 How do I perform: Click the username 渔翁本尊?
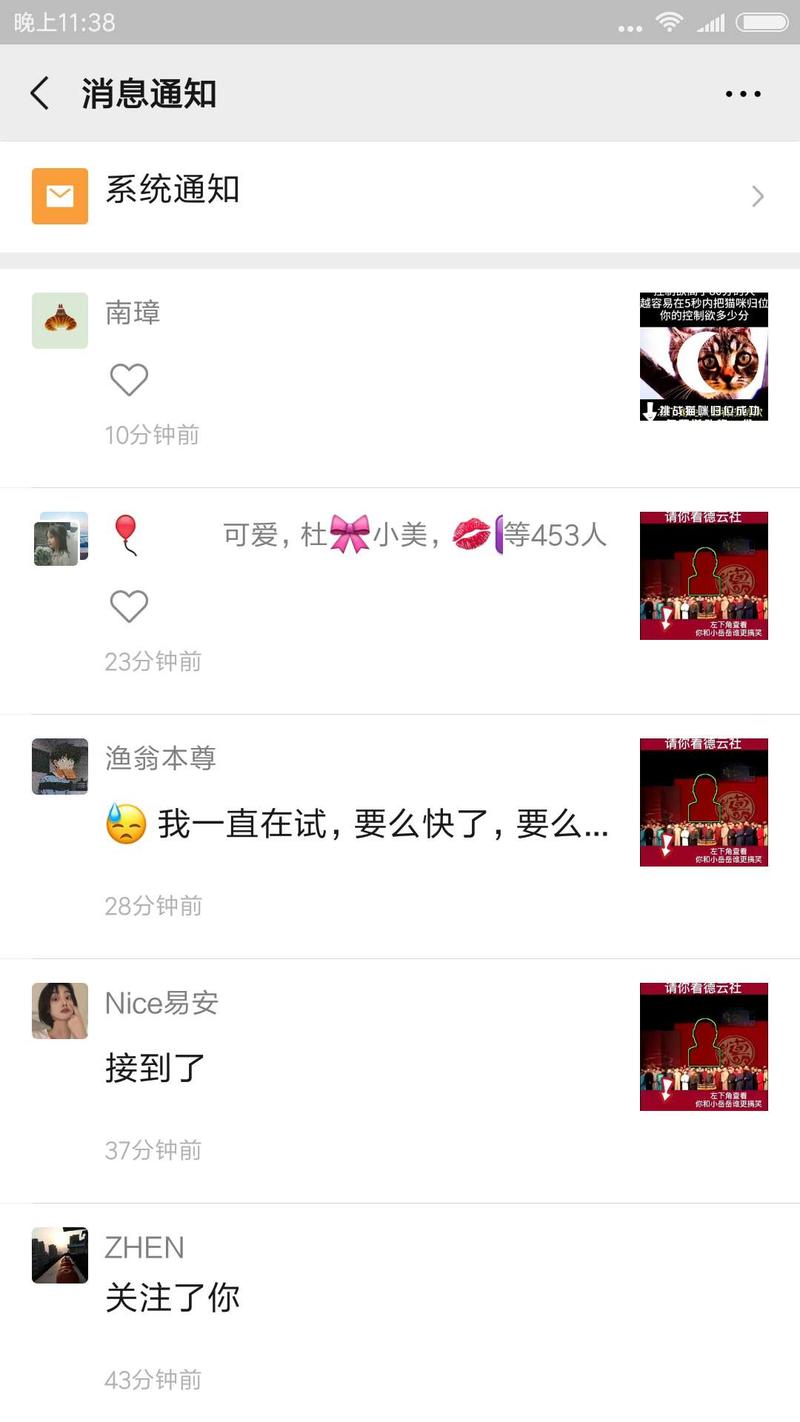(159, 758)
